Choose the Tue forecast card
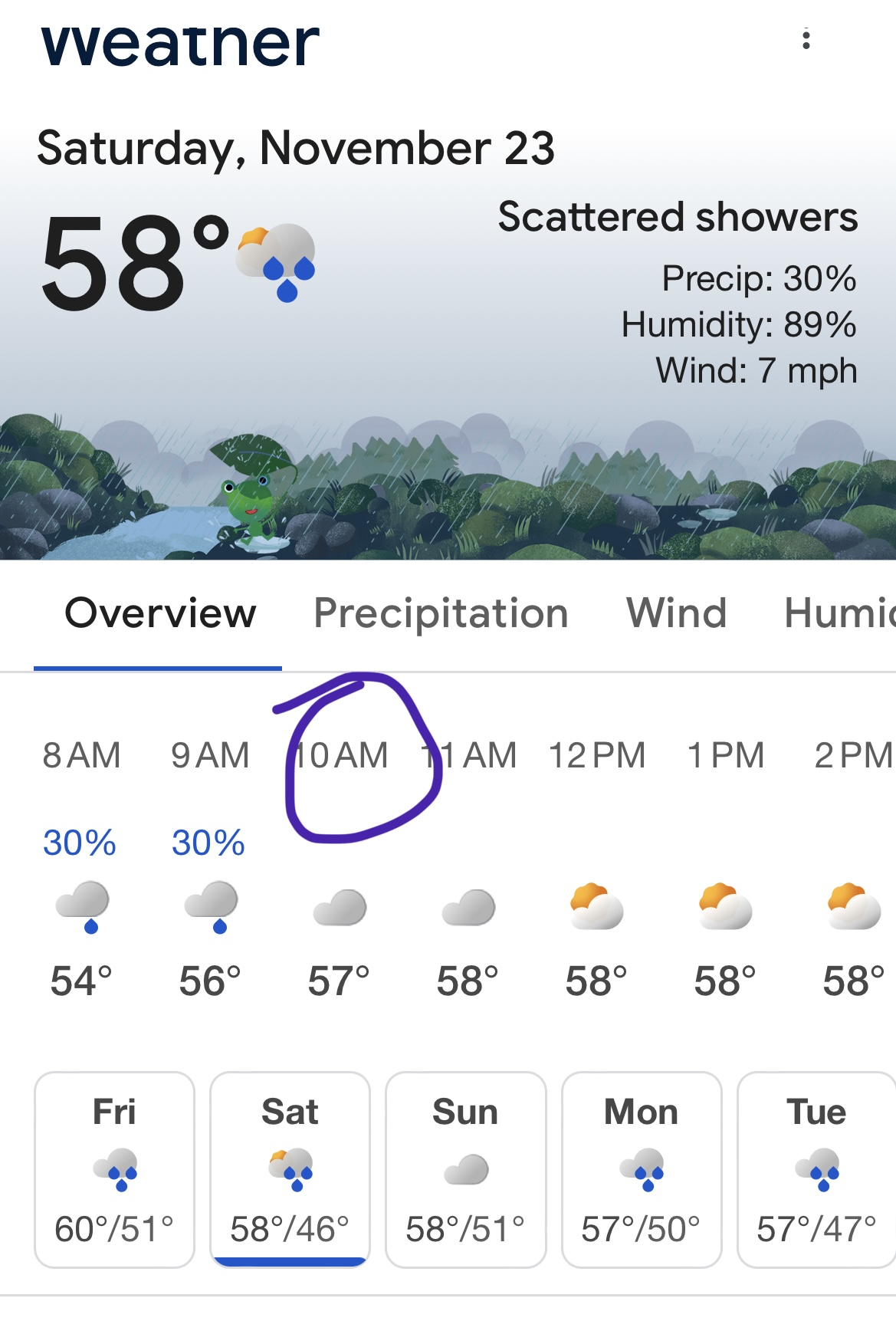896x1321 pixels. [816, 1169]
